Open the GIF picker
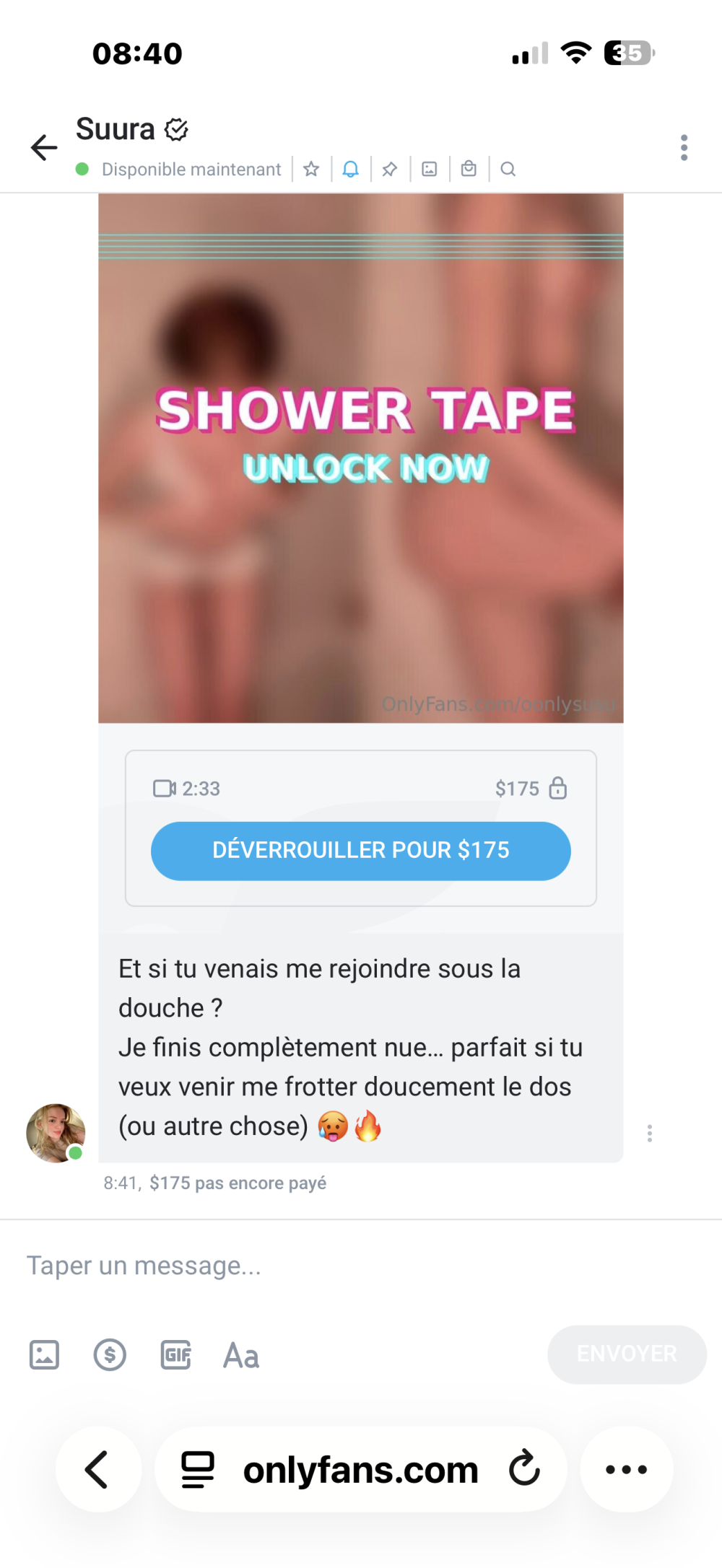The width and height of the screenshot is (722, 1568). (175, 1355)
